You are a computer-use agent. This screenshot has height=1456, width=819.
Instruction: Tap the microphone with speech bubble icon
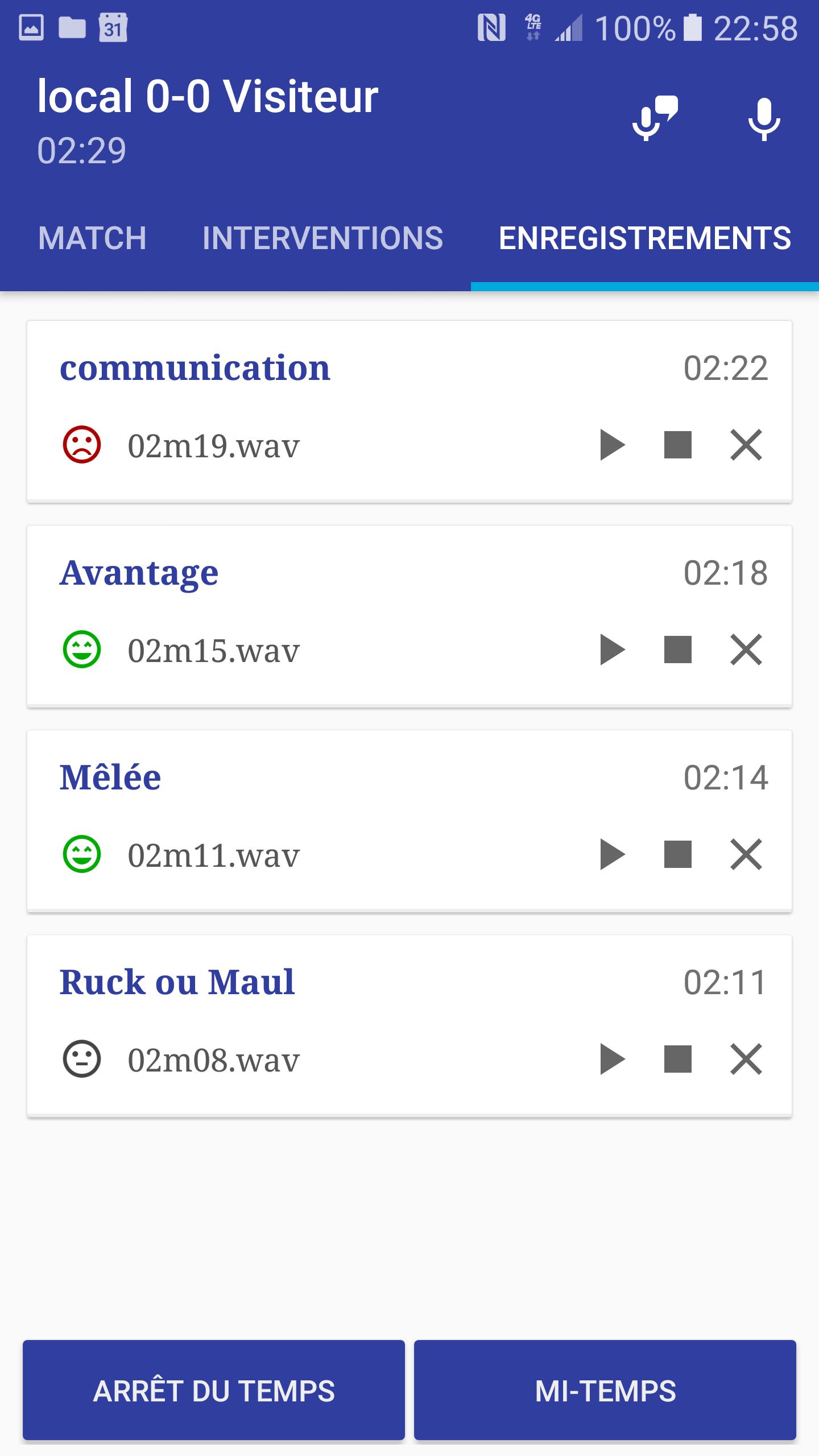(655, 118)
